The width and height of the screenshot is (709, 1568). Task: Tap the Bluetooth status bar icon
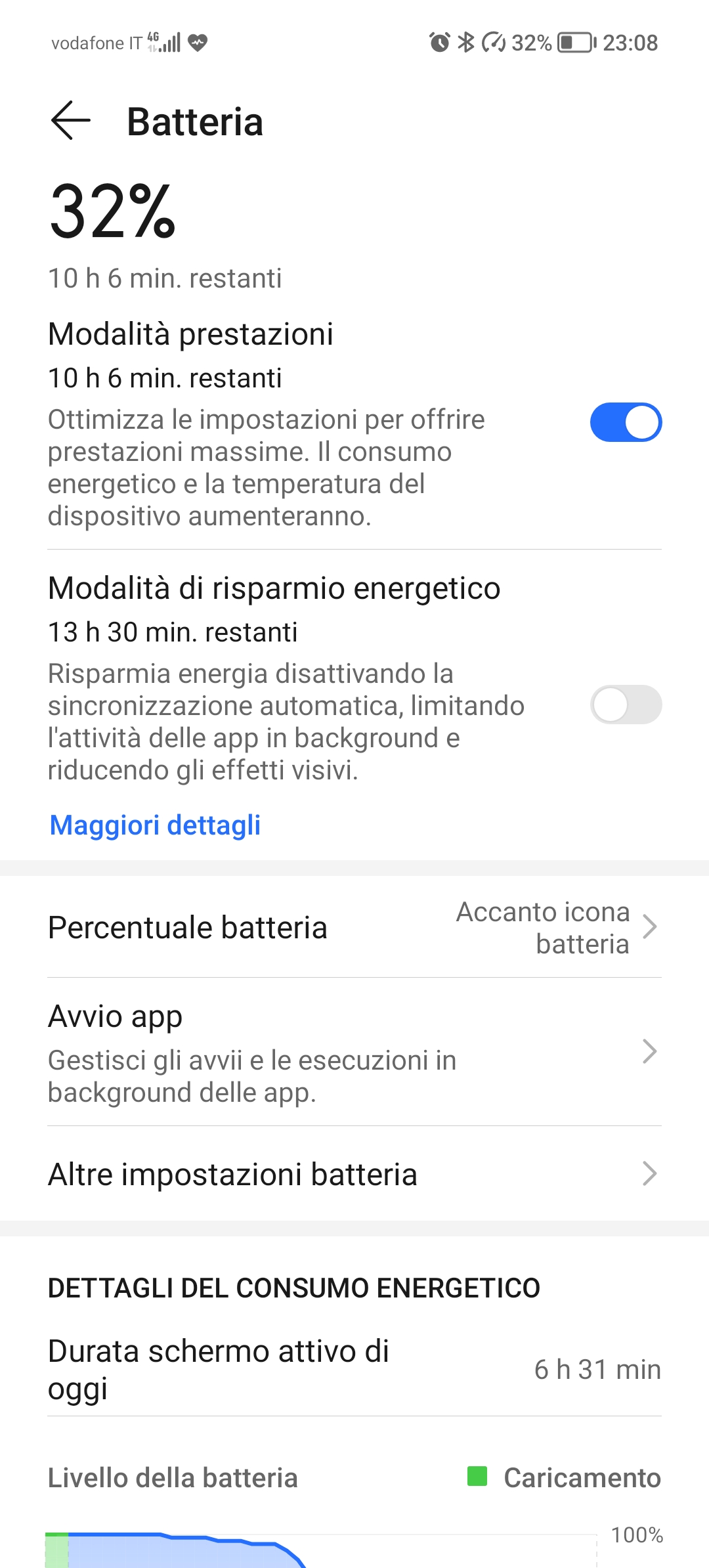coord(466,42)
